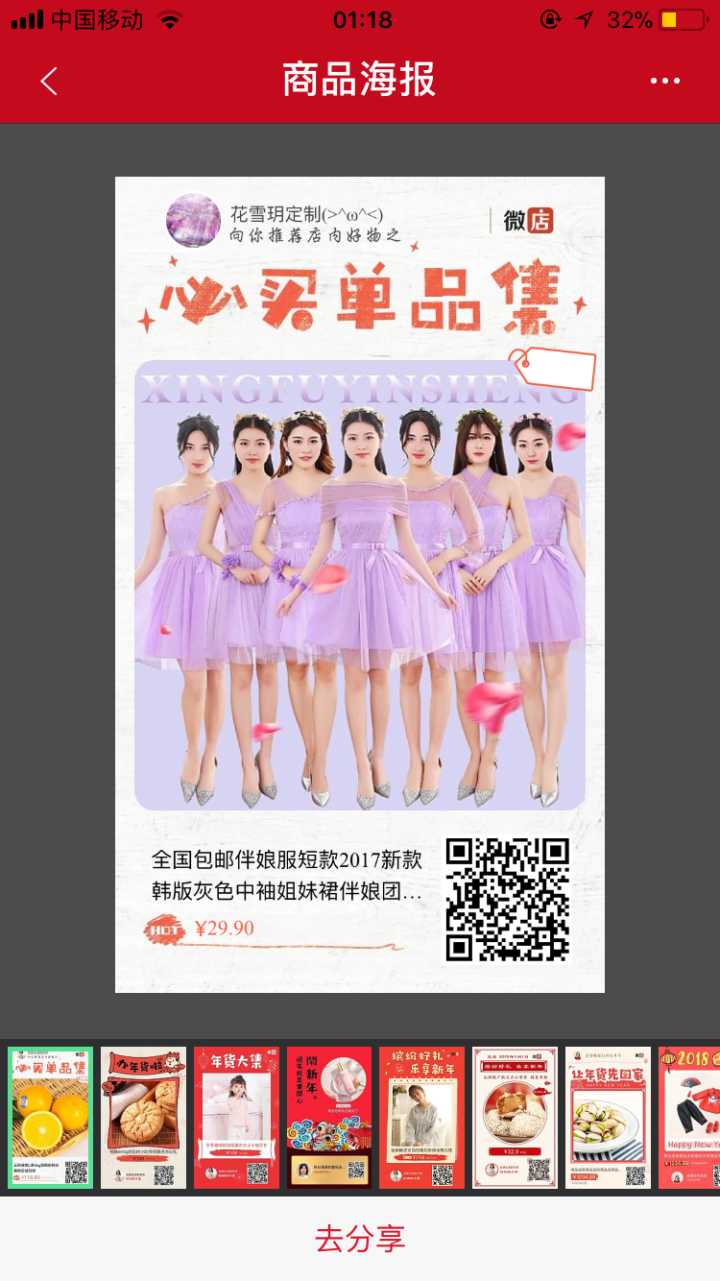Choose the 2018 Happy New Year template

tap(692, 1117)
